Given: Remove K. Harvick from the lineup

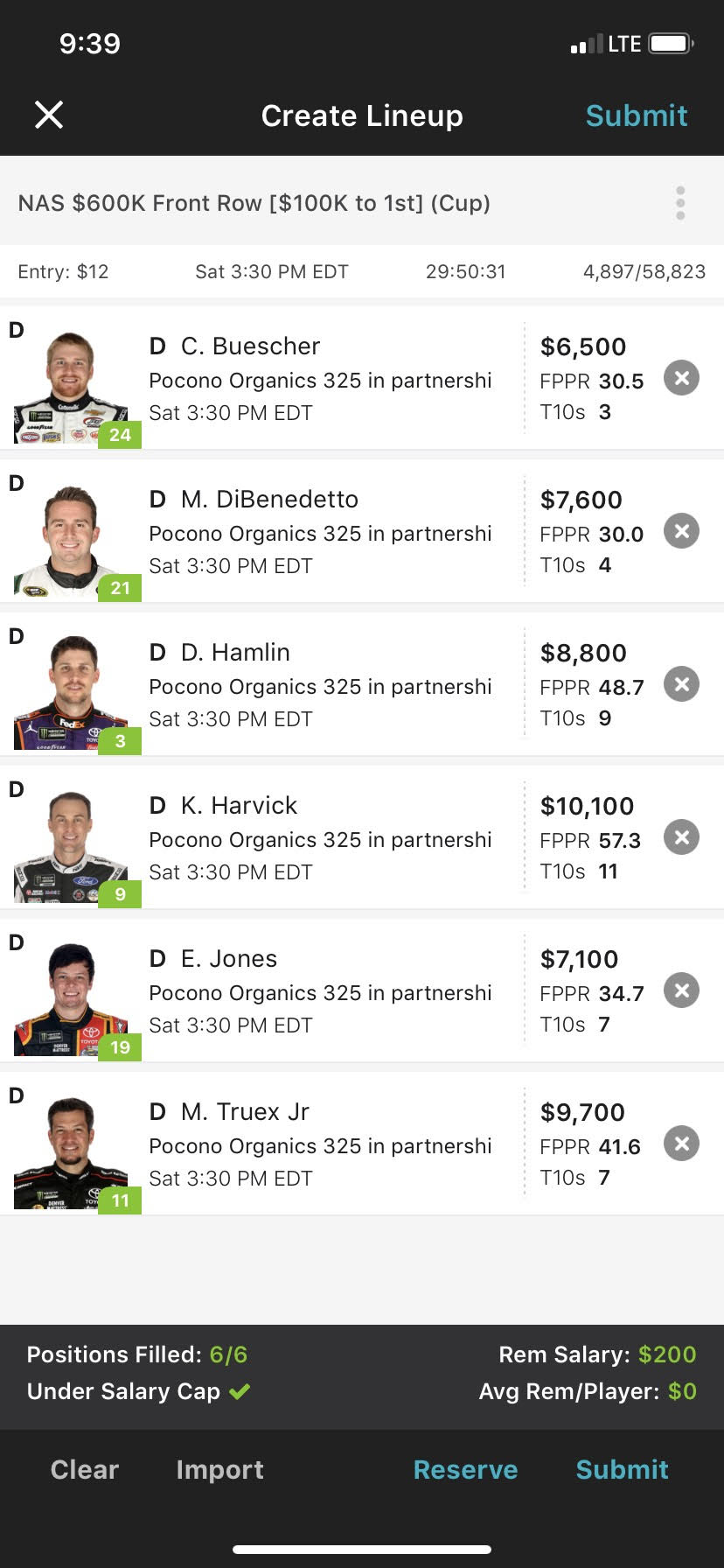Looking at the screenshot, I should pyautogui.click(x=681, y=837).
